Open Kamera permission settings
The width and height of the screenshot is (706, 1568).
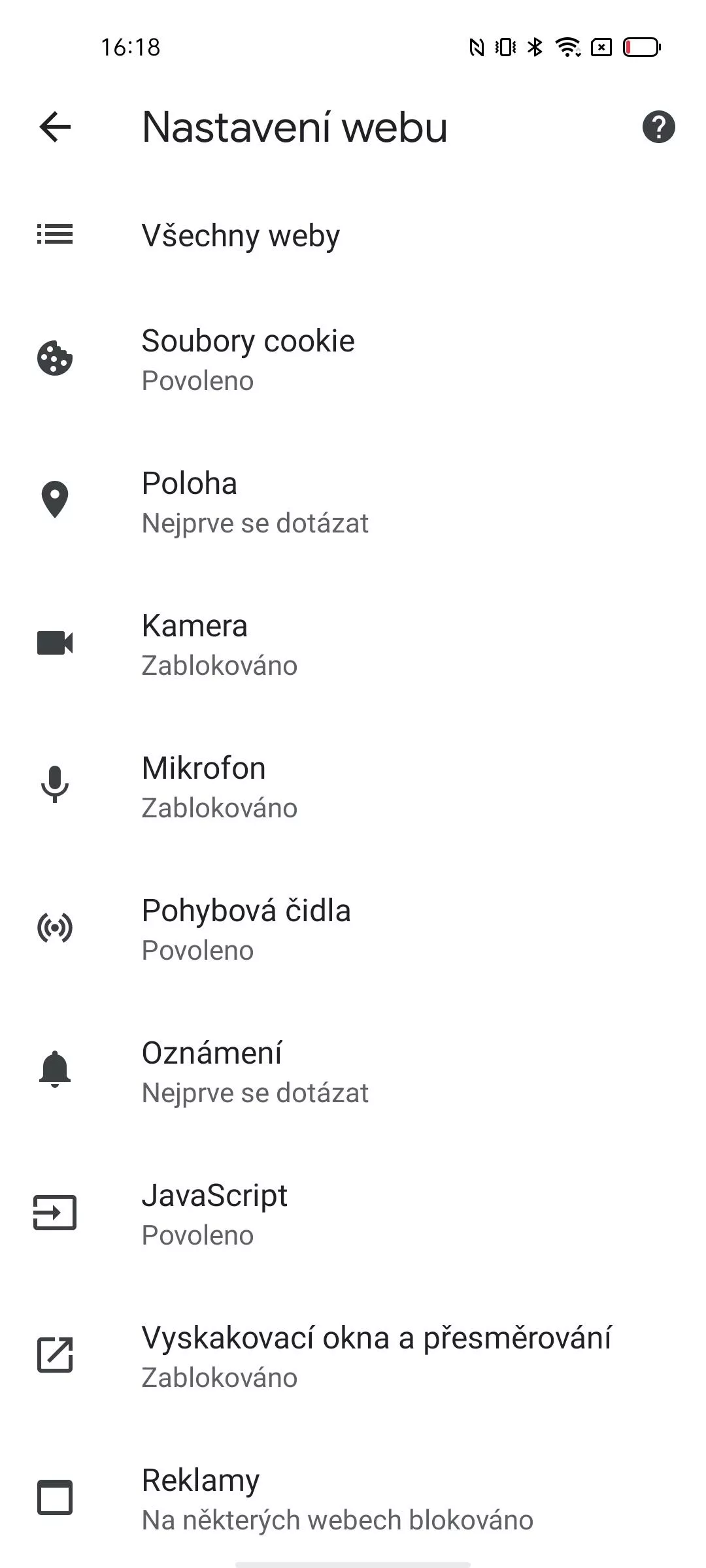353,644
